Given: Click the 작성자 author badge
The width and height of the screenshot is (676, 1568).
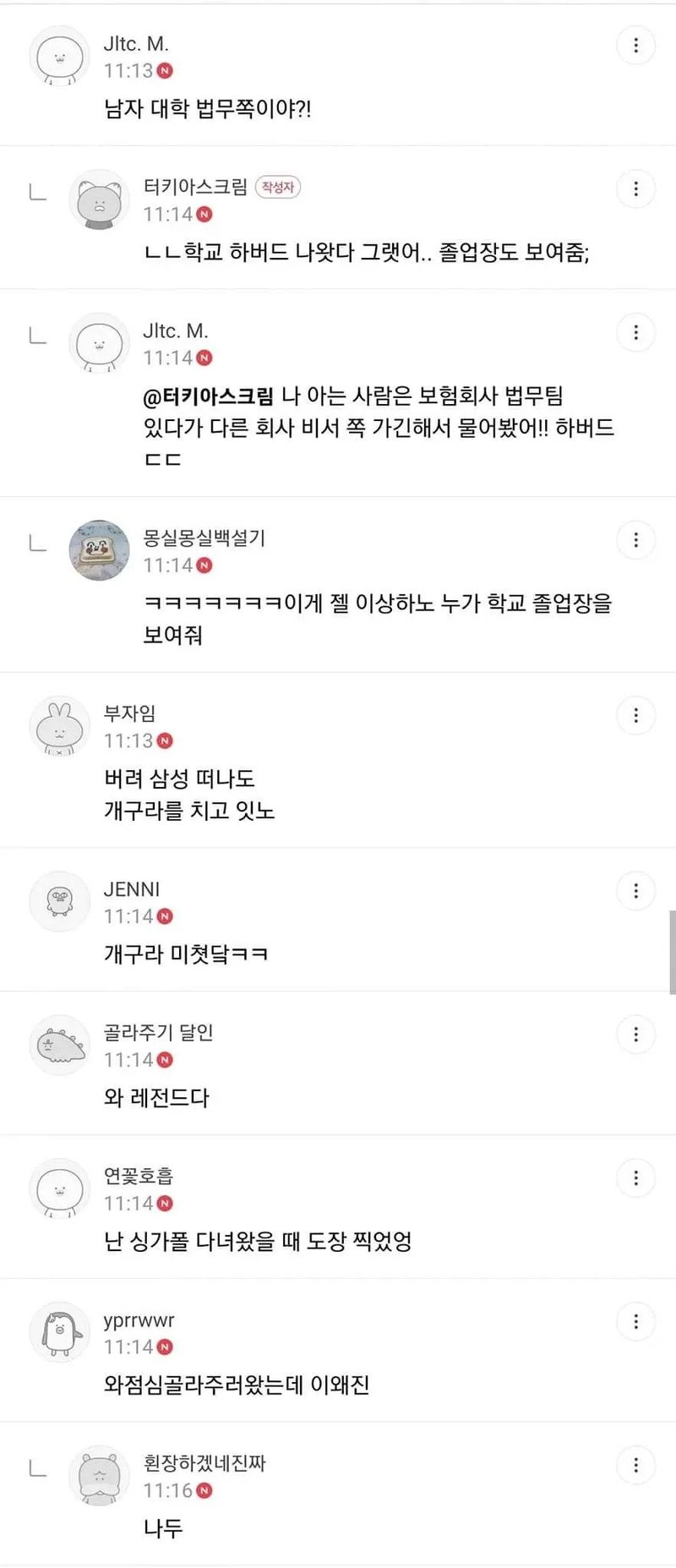Looking at the screenshot, I should (279, 187).
